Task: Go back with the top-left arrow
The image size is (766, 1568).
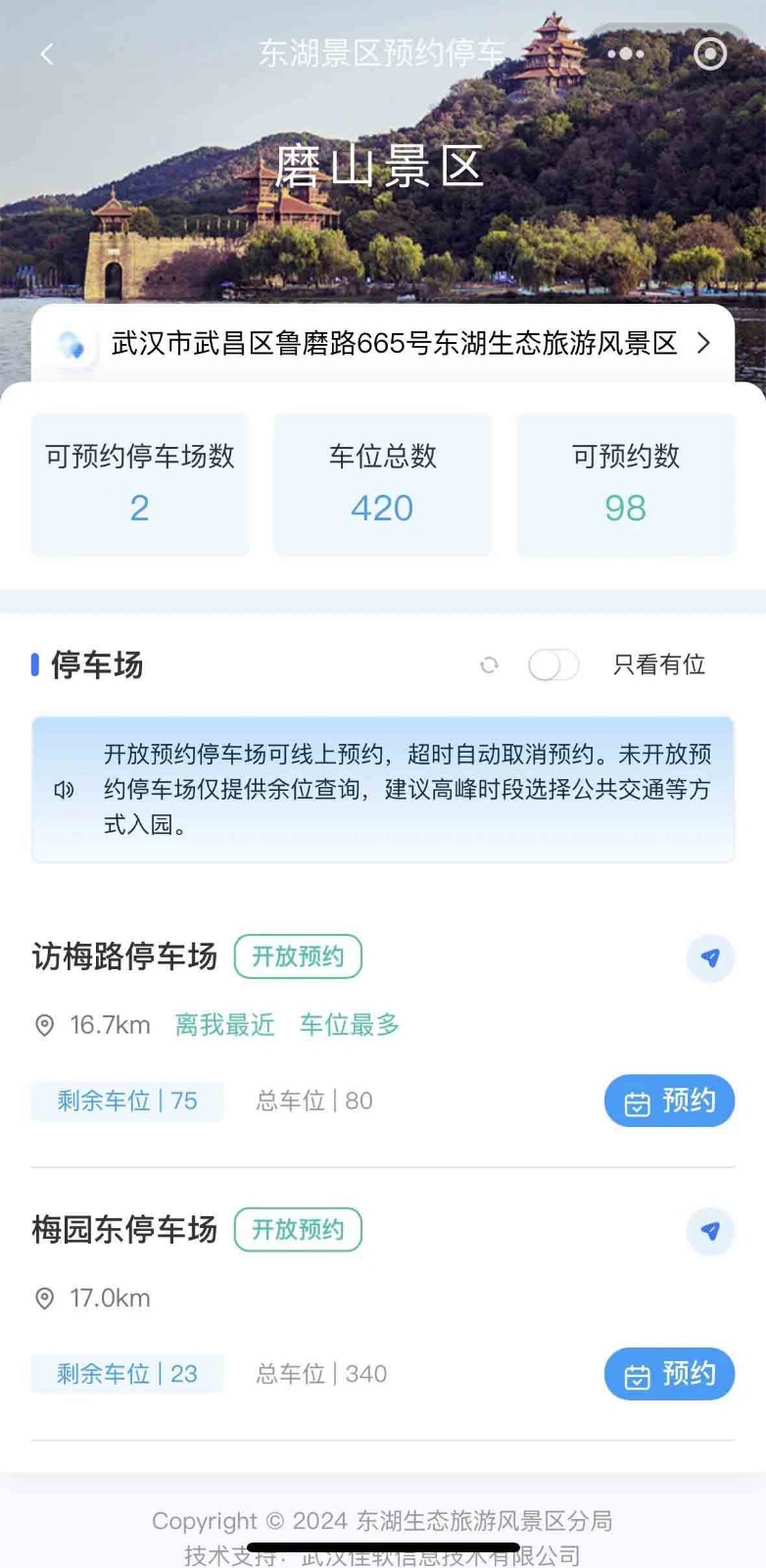Action: 47,54
